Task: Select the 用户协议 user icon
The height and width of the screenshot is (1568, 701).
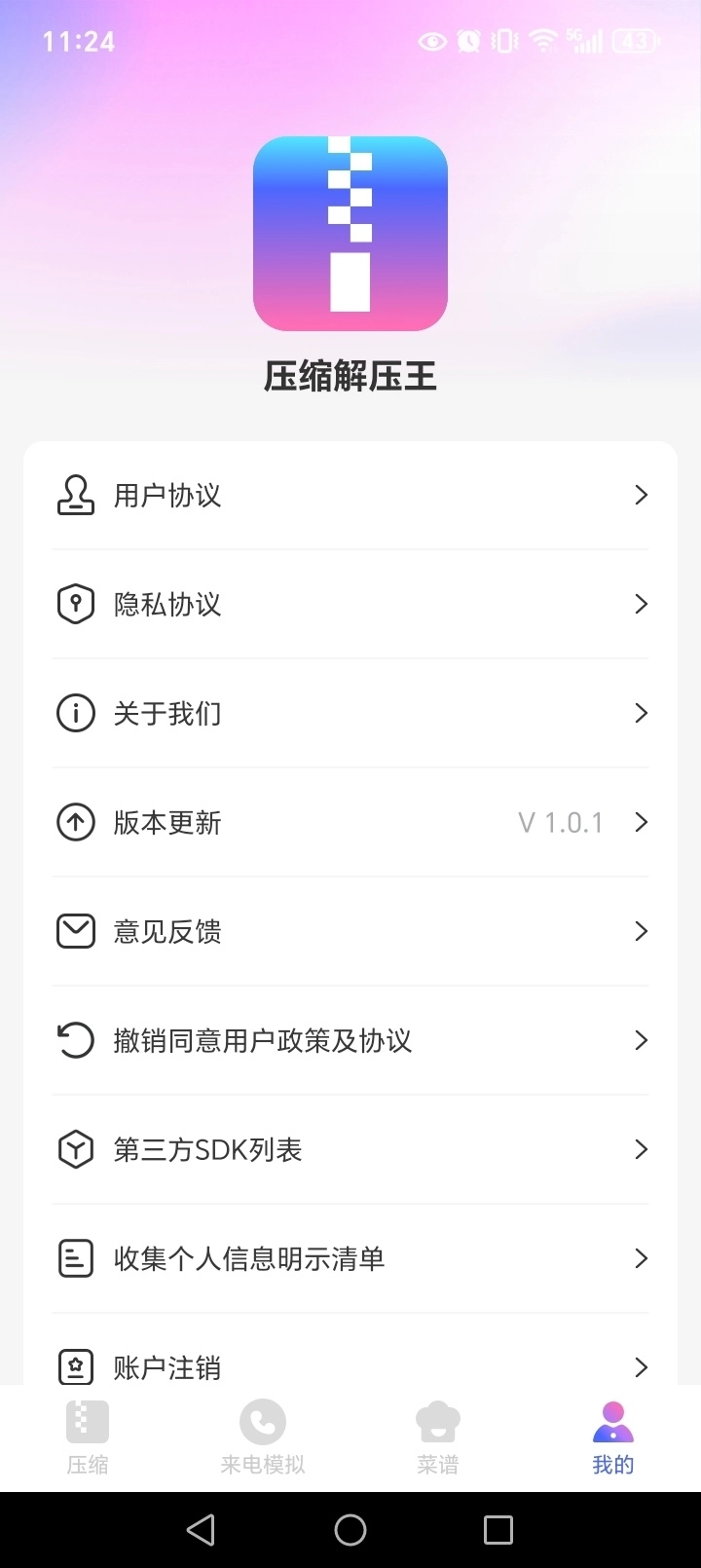Action: (x=76, y=495)
